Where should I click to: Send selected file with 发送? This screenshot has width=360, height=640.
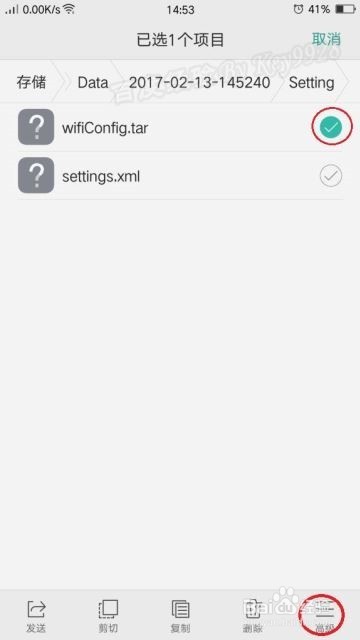[x=36, y=616]
